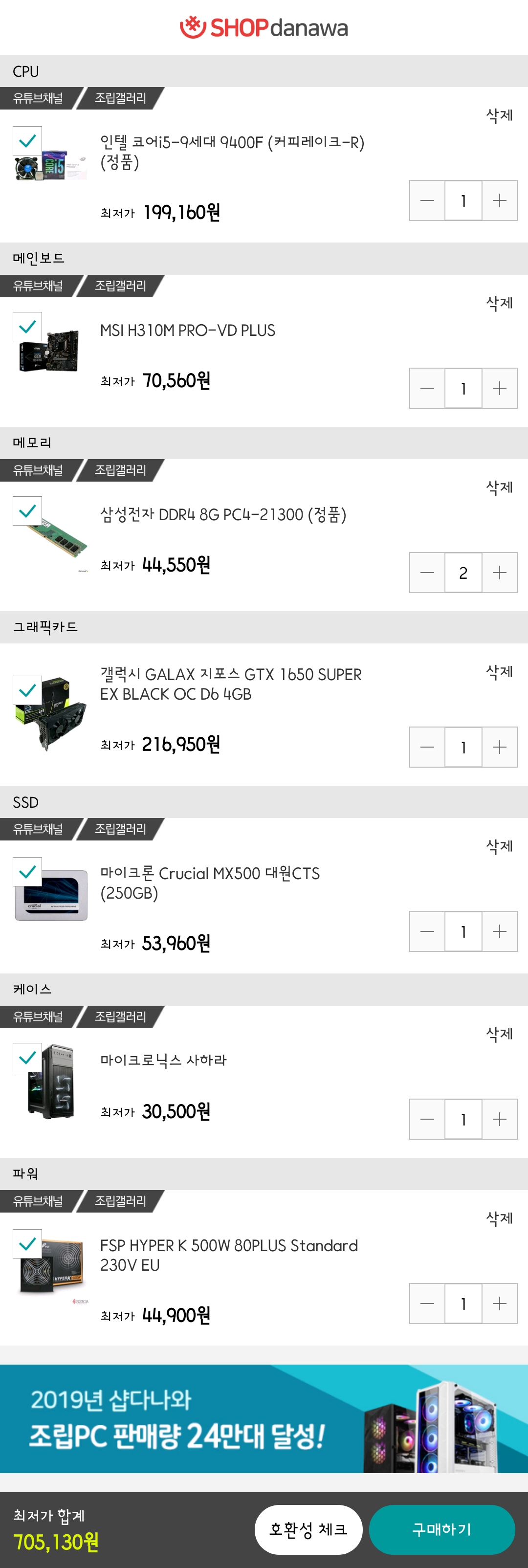Open Crucial MX500 250GB SSD details
Image resolution: width=528 pixels, height=1568 pixels.
(210, 883)
